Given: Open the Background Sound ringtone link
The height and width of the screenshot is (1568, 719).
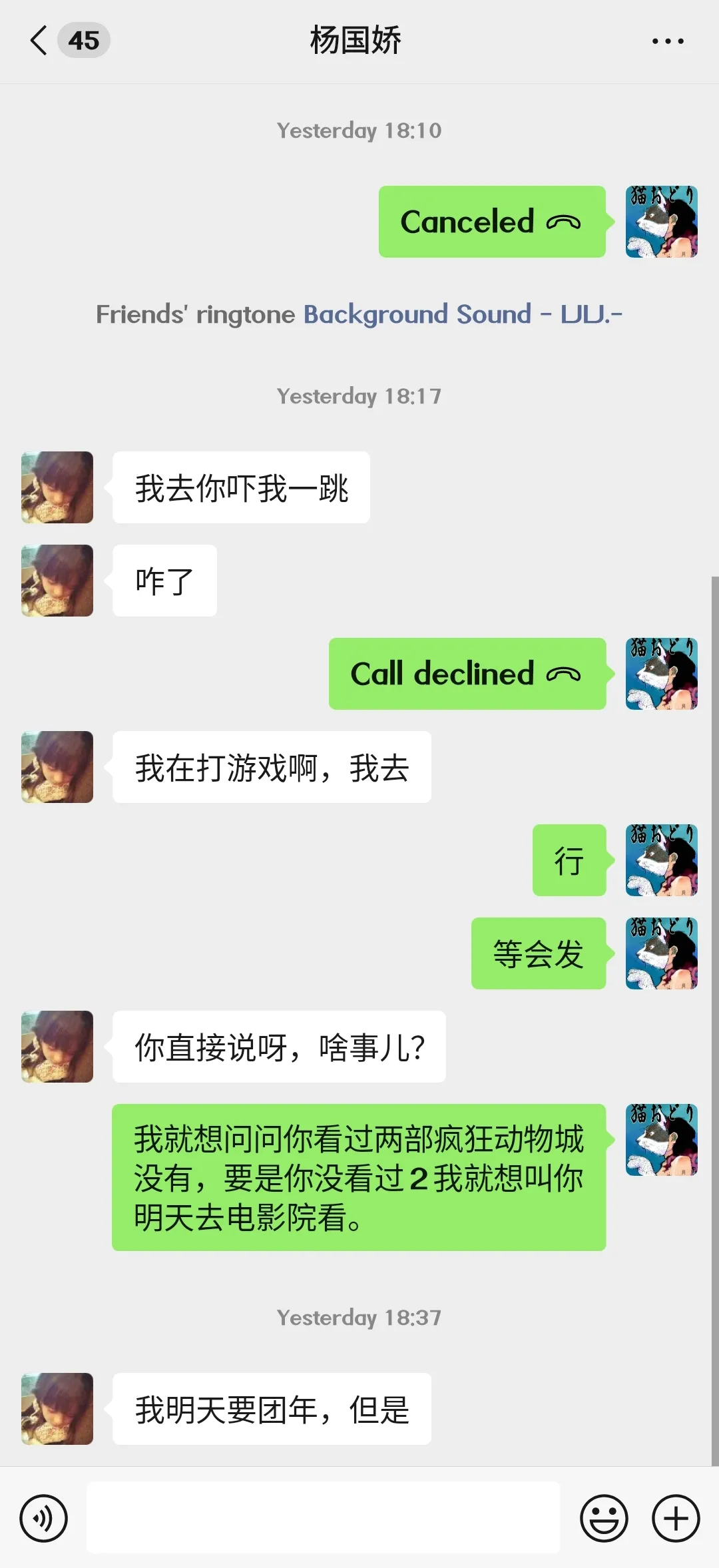Looking at the screenshot, I should pyautogui.click(x=462, y=314).
